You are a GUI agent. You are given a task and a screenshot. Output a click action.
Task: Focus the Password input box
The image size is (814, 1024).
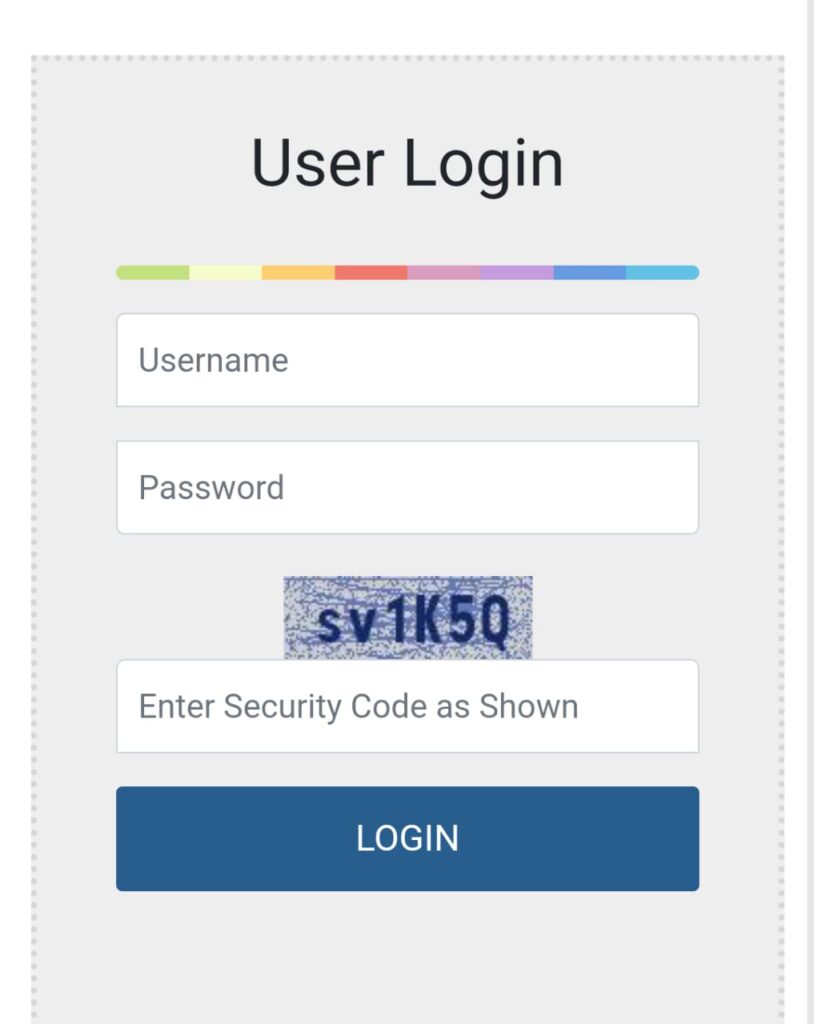point(407,487)
